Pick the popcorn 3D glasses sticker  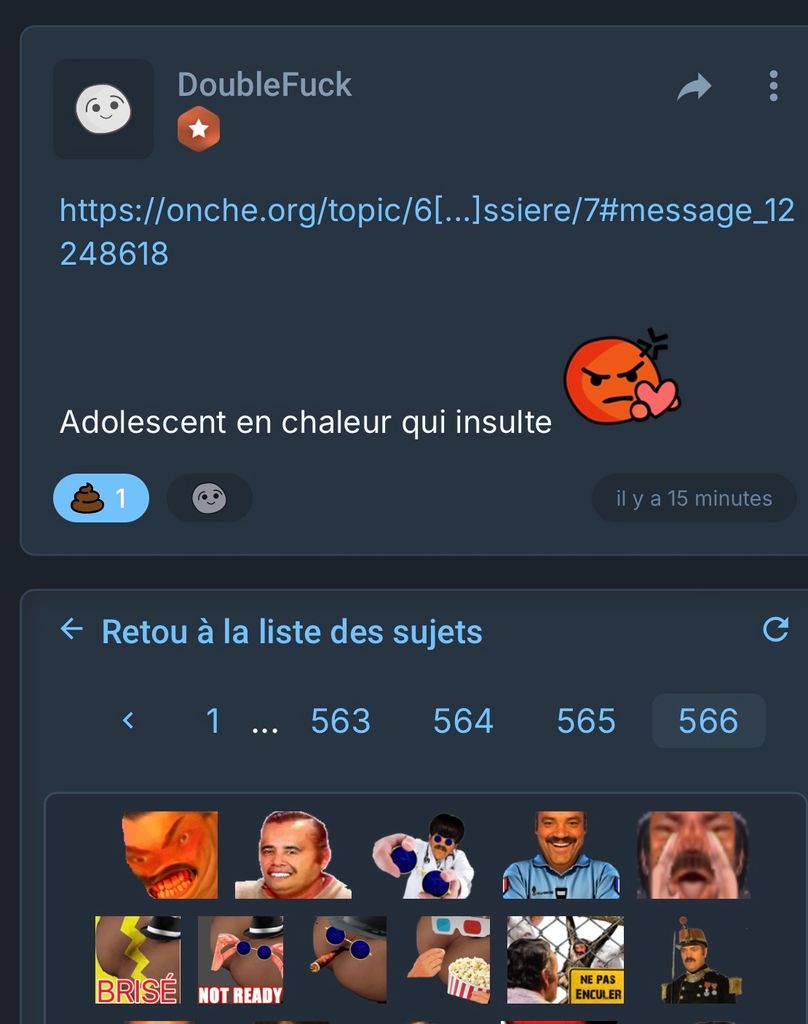click(x=453, y=960)
